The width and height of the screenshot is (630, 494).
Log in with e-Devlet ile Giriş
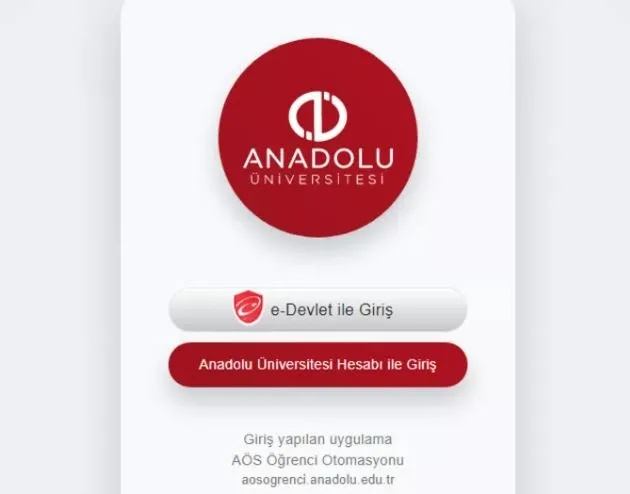click(x=317, y=310)
